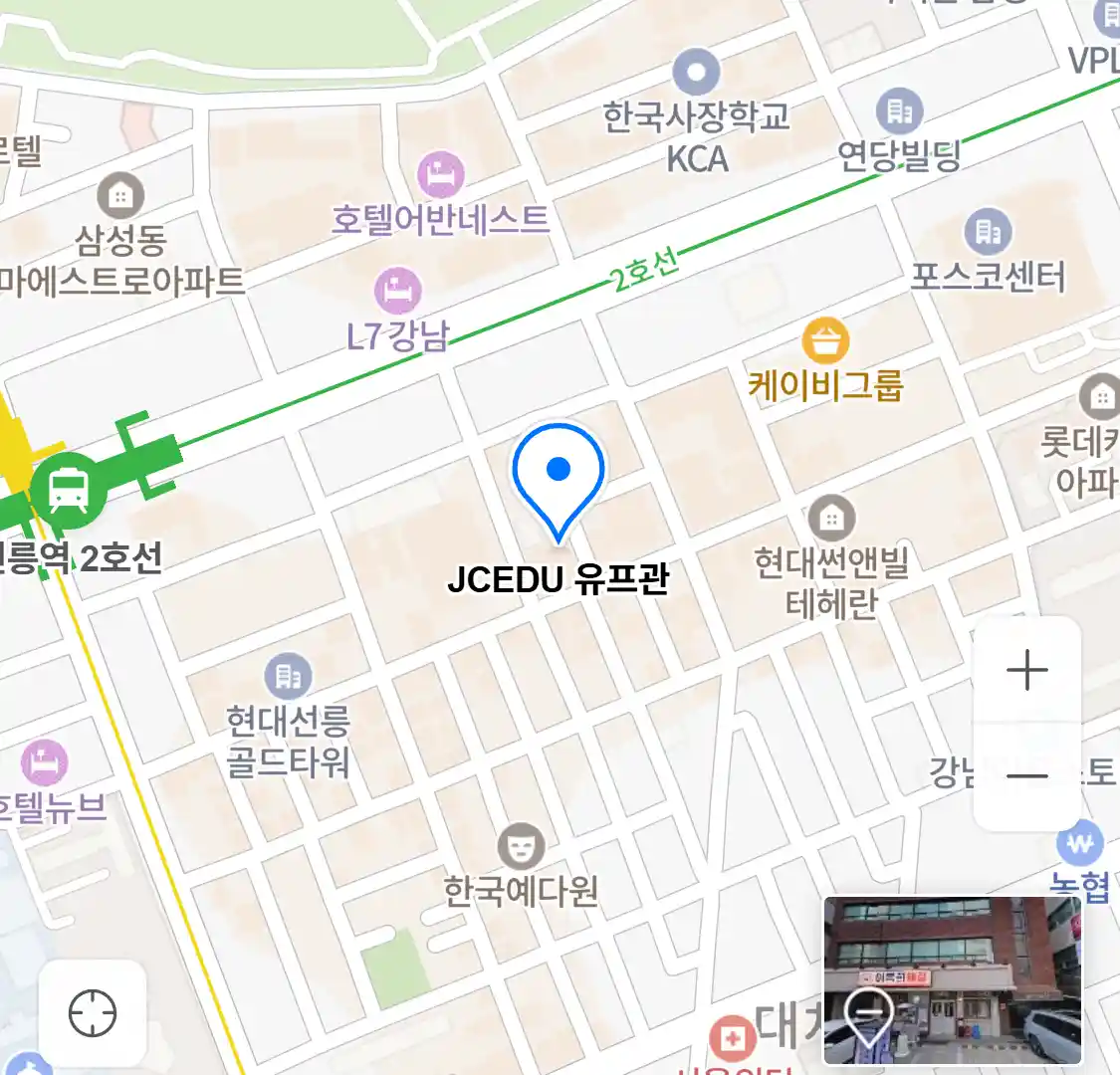The image size is (1120, 1075).
Task: Open the 한국사장학교 KCA marker
Action: 696,73
